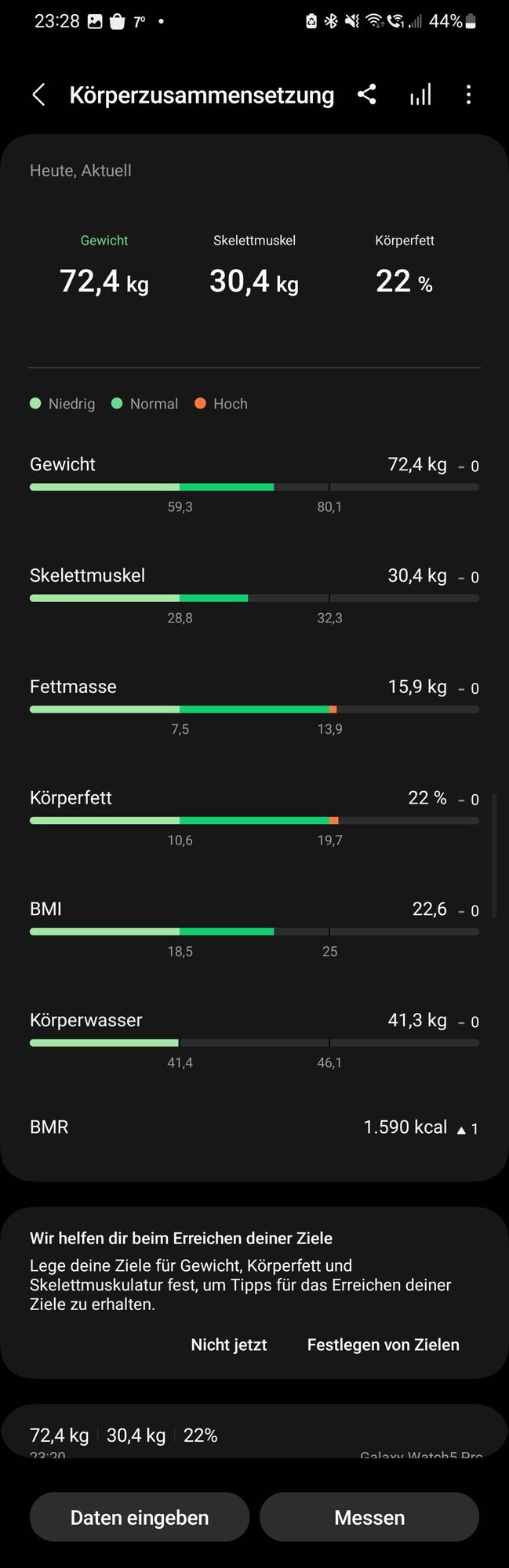Image resolution: width=509 pixels, height=1568 pixels.
Task: Tap Daten eingeben button
Action: [140, 1517]
